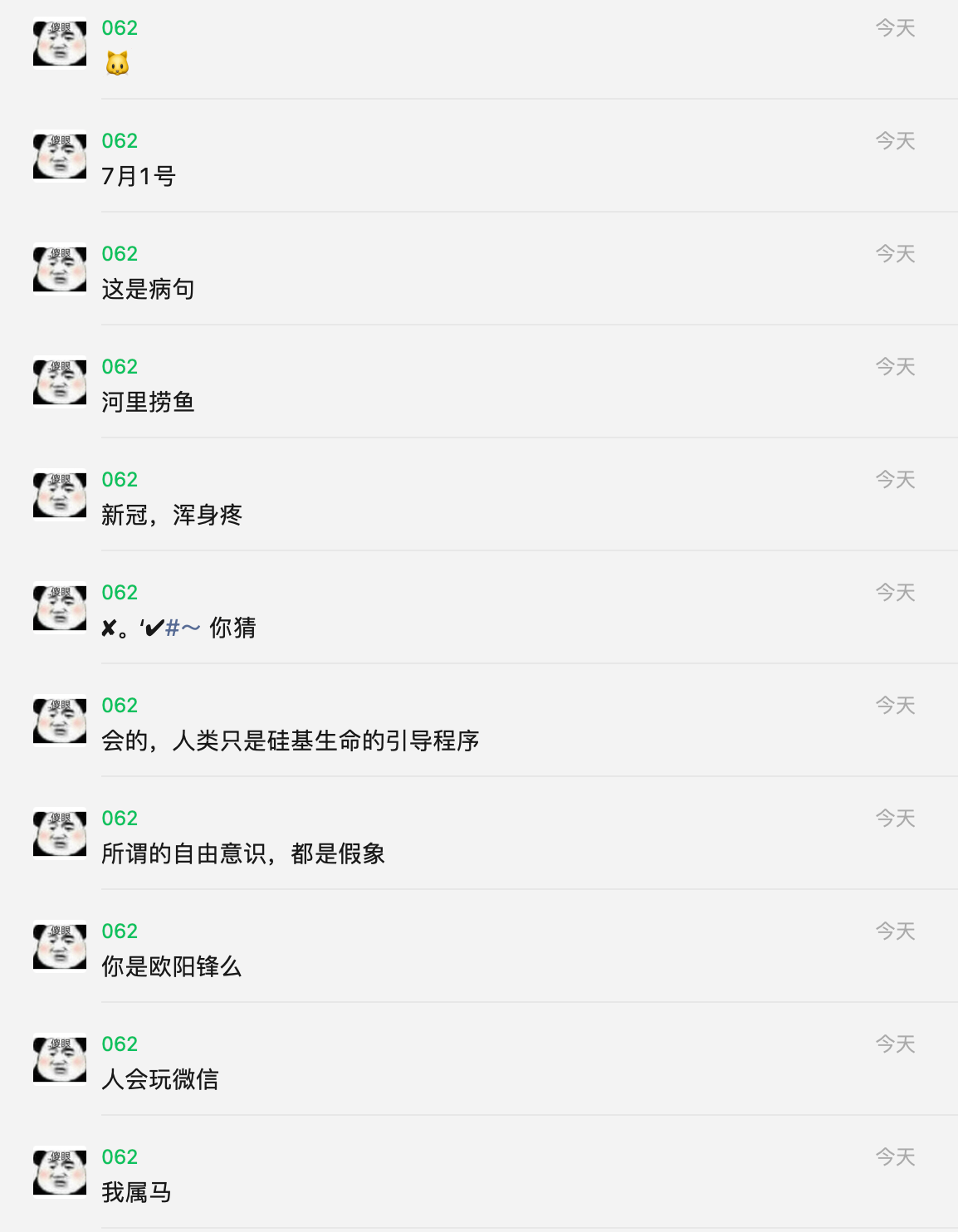Select the result '河里捞鱼'
This screenshot has width=958, height=1232.
[148, 402]
